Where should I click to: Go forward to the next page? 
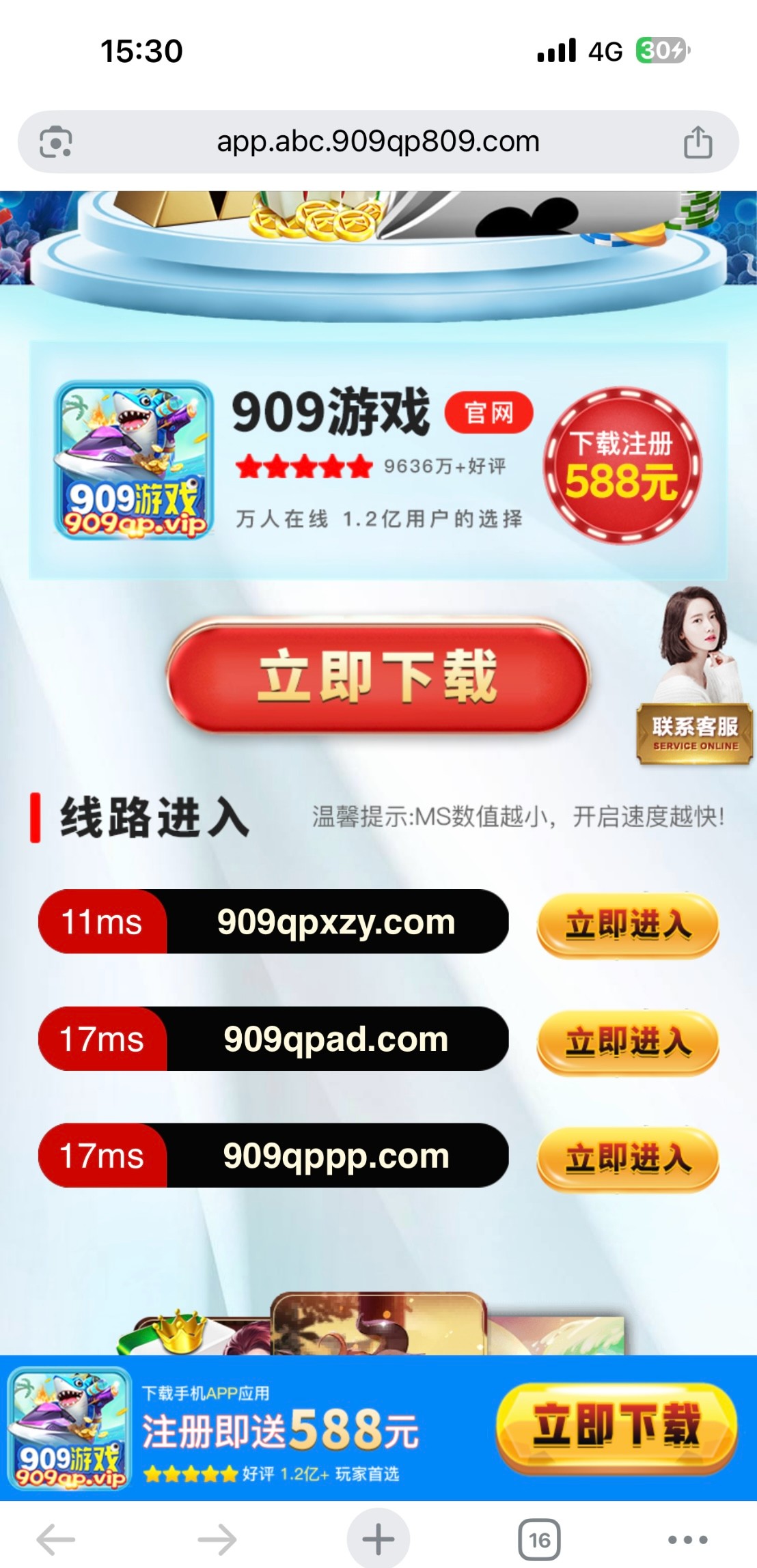pos(217,1539)
